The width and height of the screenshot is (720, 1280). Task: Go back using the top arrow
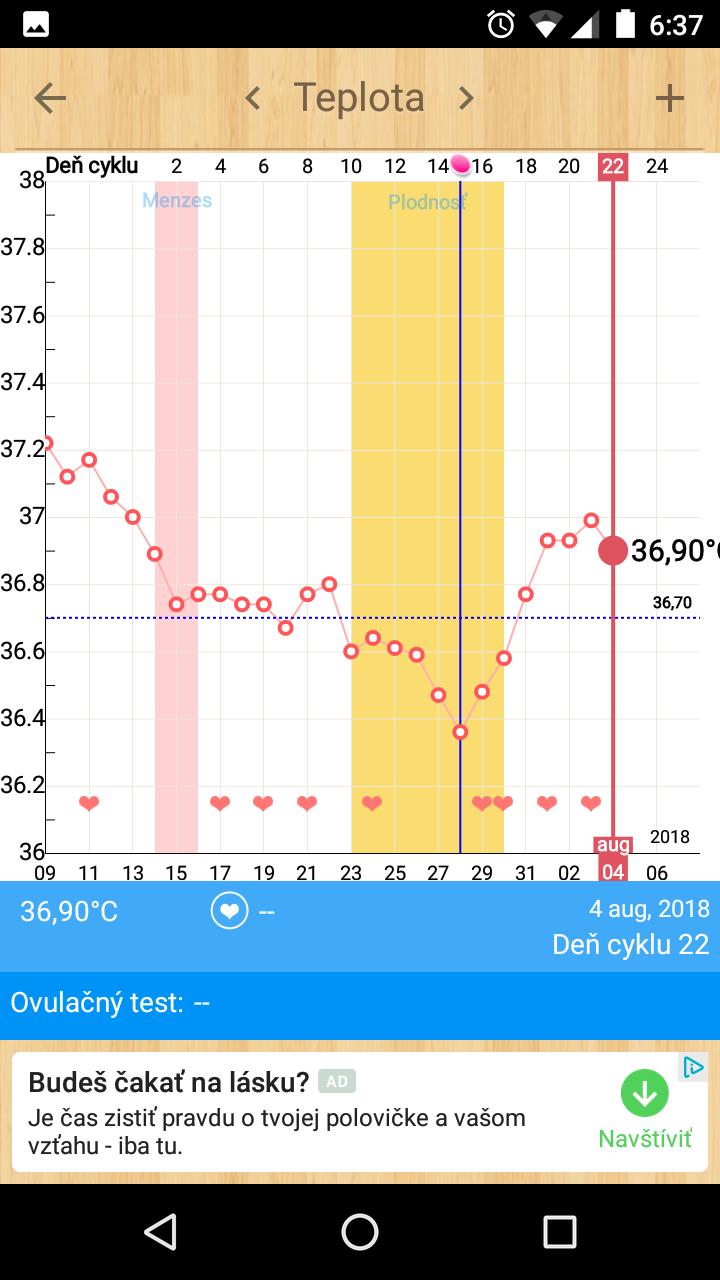pyautogui.click(x=50, y=98)
